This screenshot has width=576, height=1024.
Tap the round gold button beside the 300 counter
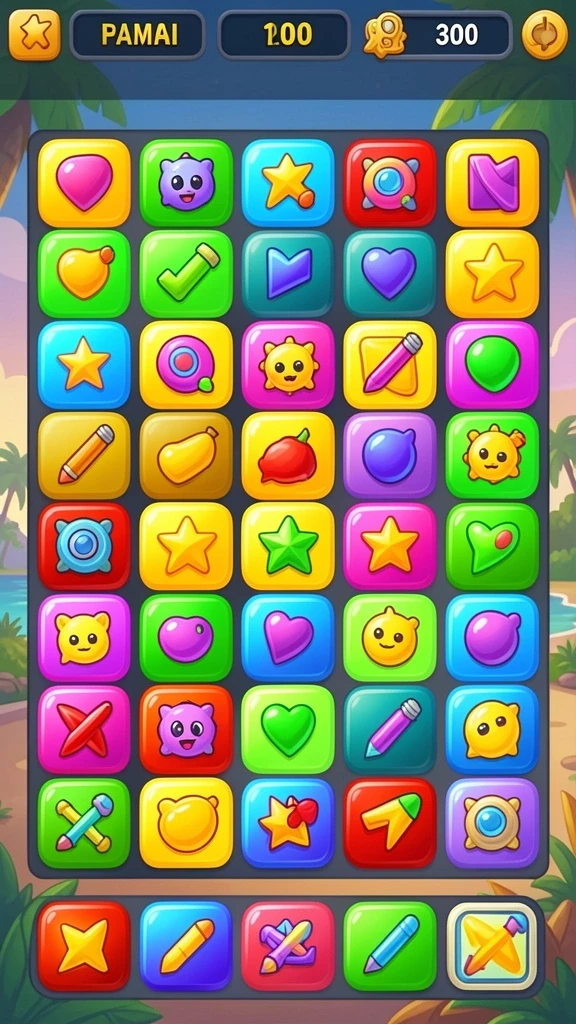coord(545,34)
